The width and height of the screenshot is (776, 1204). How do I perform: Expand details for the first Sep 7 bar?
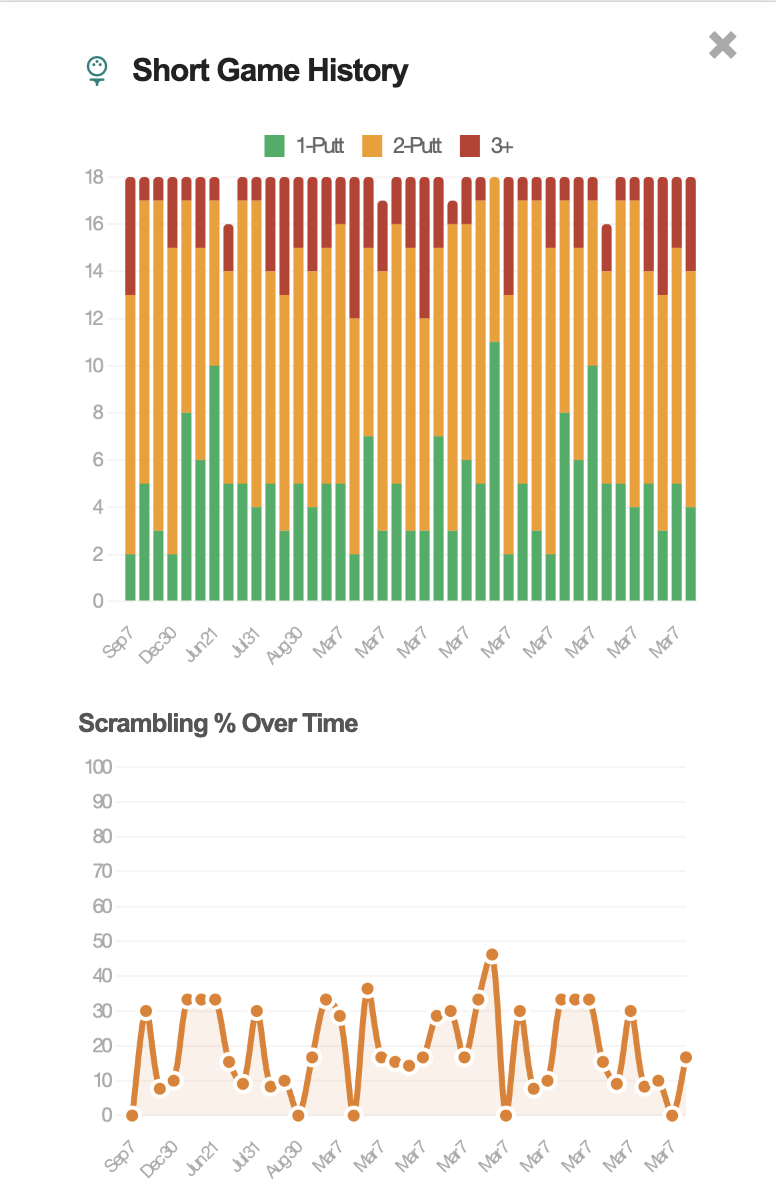130,400
